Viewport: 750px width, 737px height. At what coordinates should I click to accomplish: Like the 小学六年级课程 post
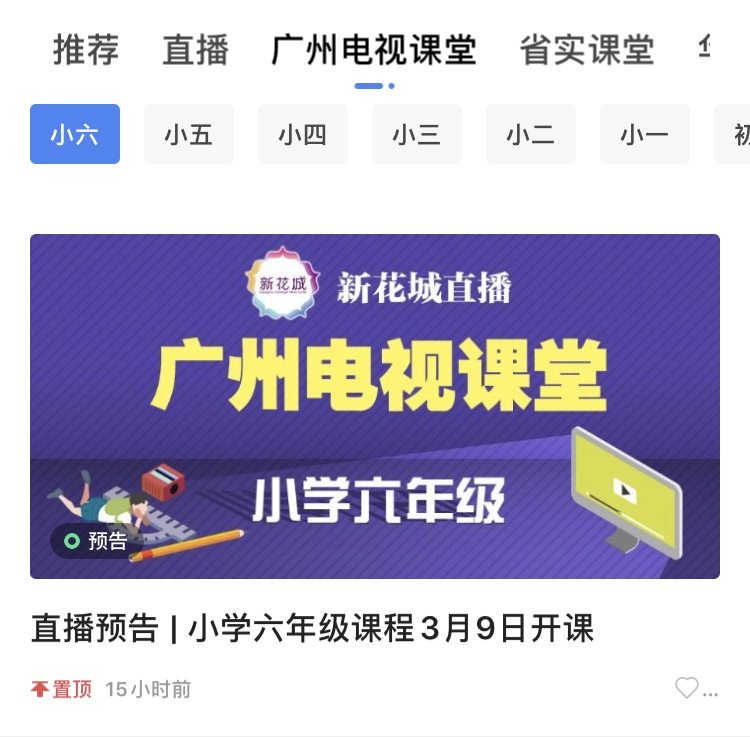686,688
